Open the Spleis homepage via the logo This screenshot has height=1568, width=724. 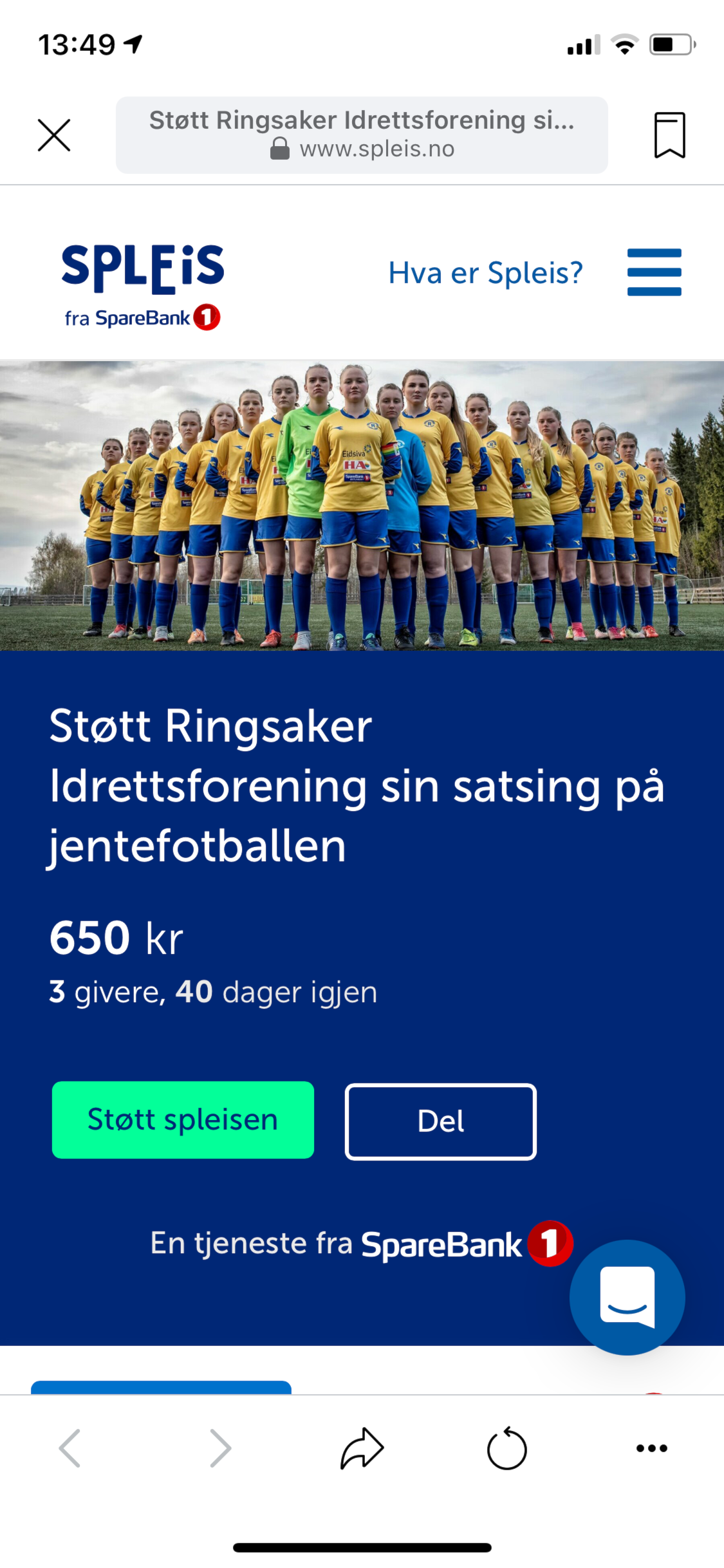pyautogui.click(x=143, y=285)
